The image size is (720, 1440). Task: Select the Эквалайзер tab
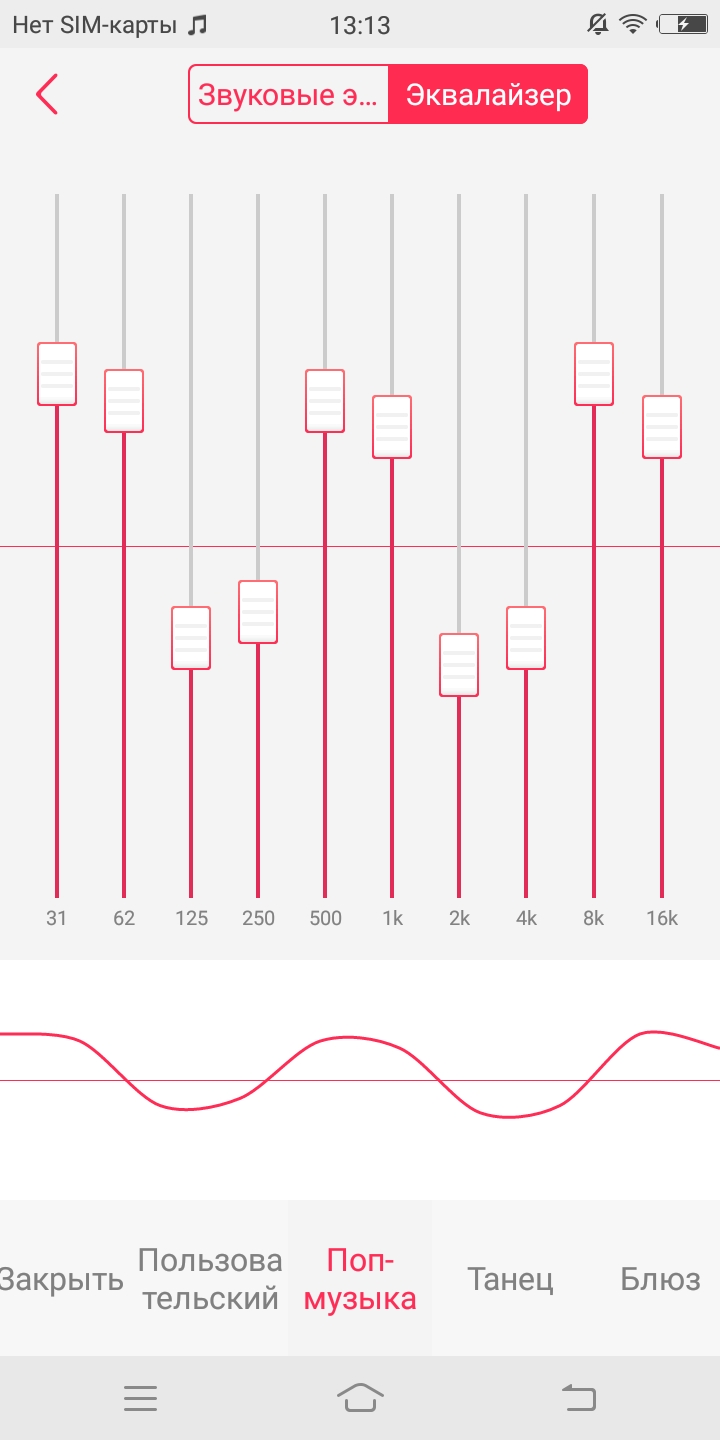(x=488, y=95)
